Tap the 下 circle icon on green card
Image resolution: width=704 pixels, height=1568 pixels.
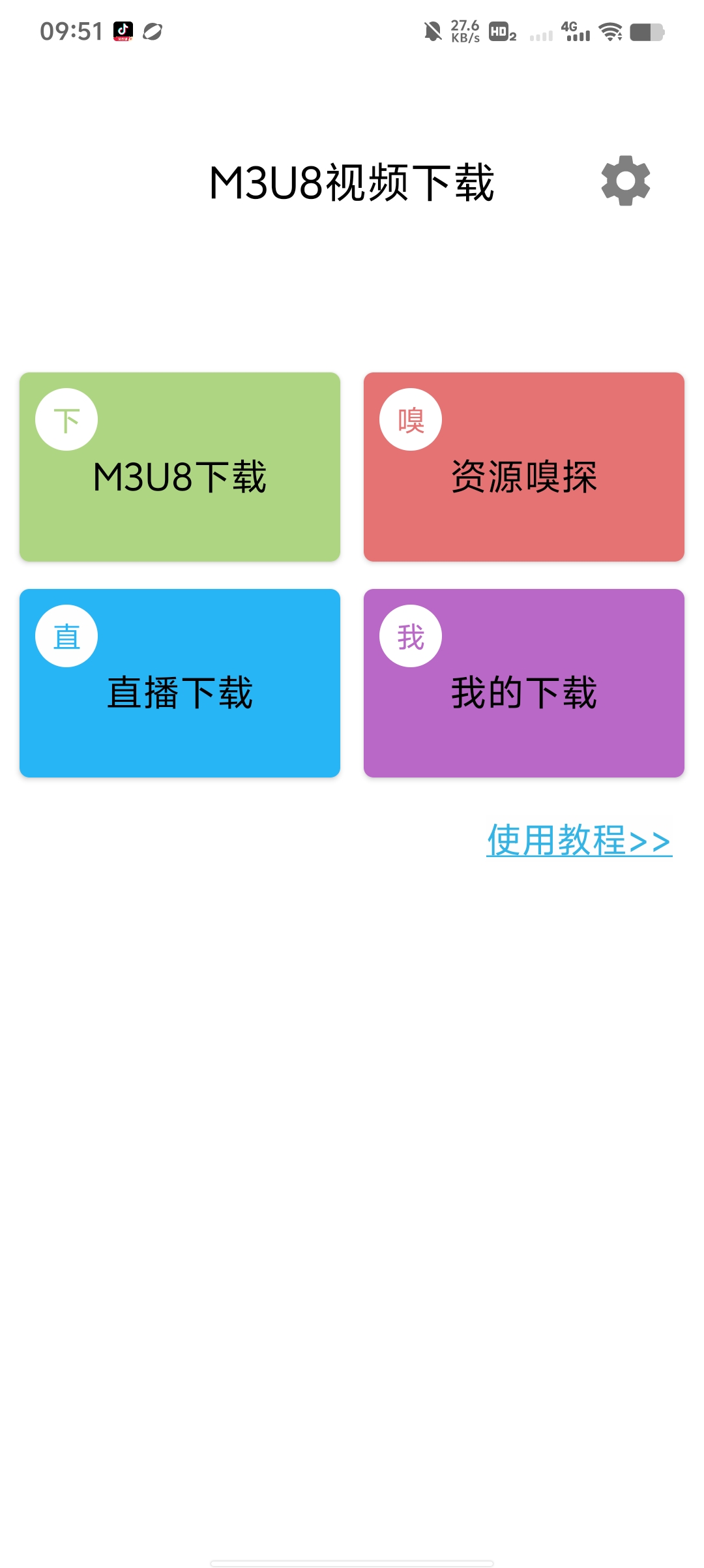click(x=66, y=419)
